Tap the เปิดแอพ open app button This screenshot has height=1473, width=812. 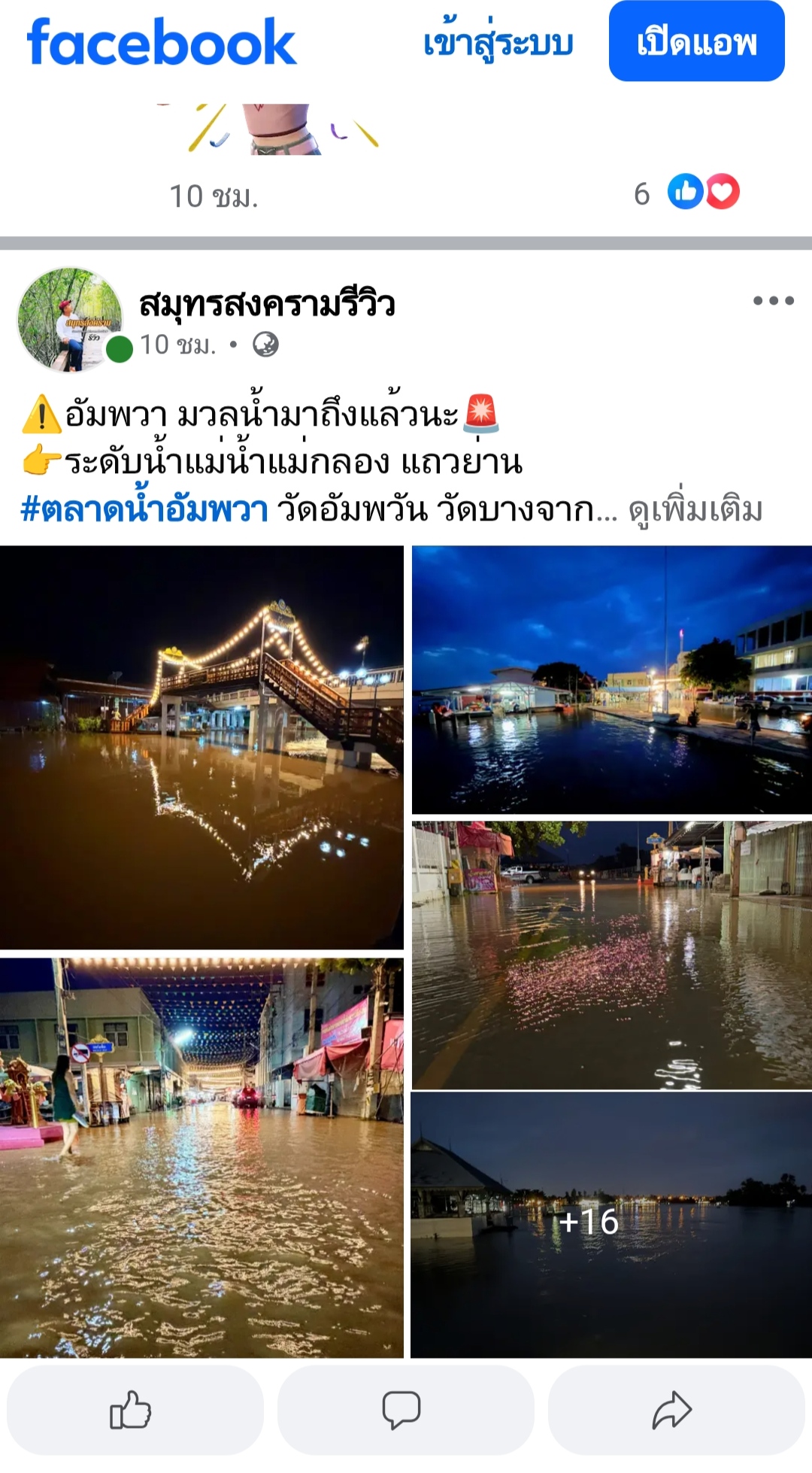click(696, 41)
